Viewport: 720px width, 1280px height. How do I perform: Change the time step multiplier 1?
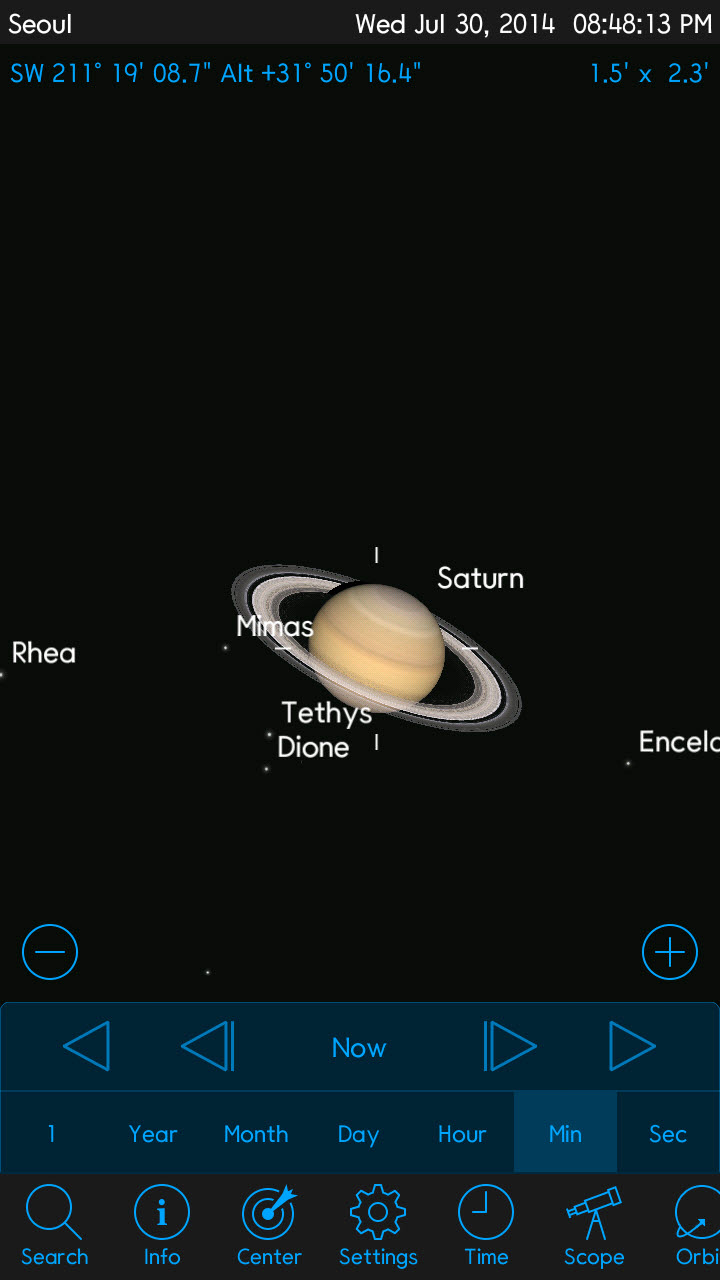coord(51,1133)
